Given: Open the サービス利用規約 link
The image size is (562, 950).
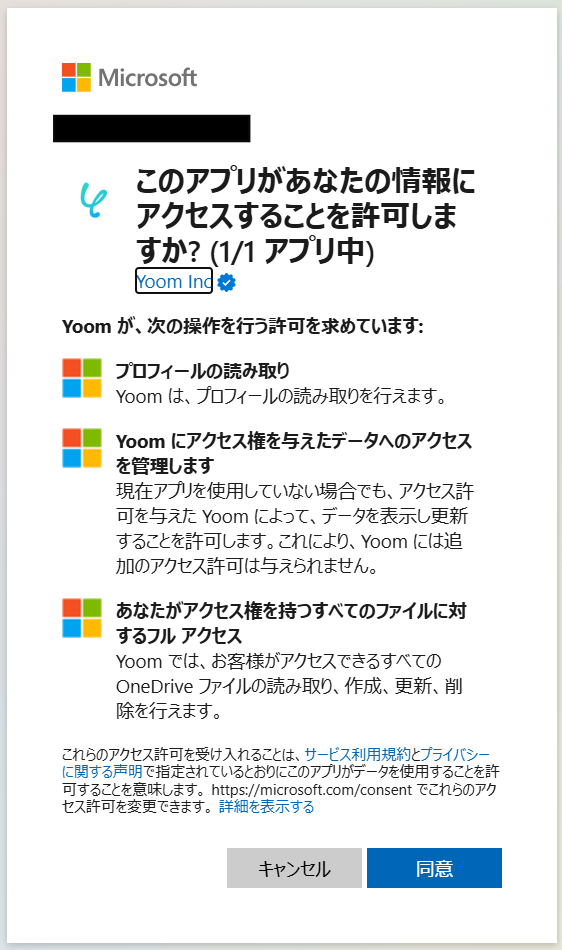Looking at the screenshot, I should point(357,754).
